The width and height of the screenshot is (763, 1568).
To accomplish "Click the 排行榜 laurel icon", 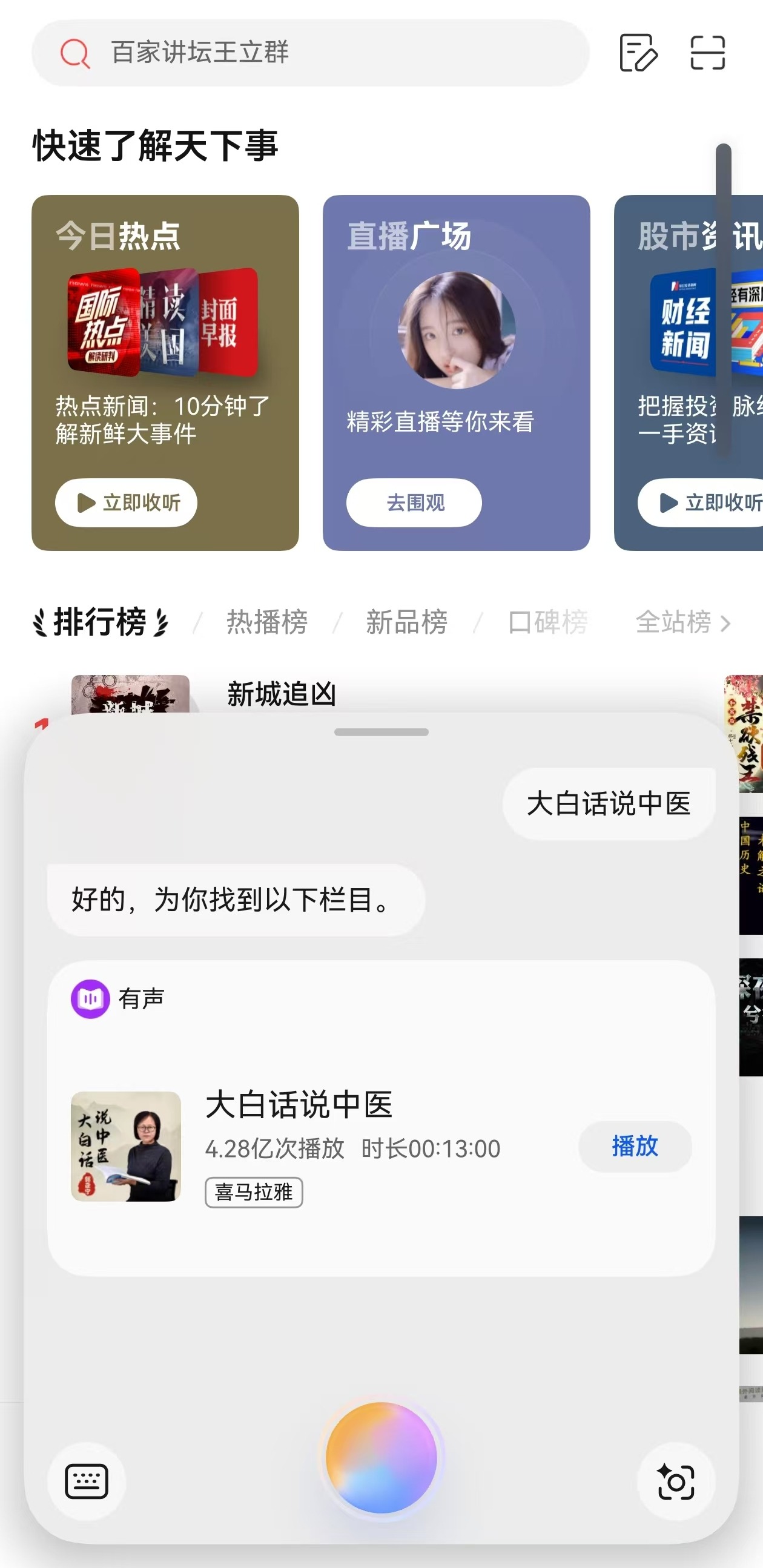I will click(99, 624).
